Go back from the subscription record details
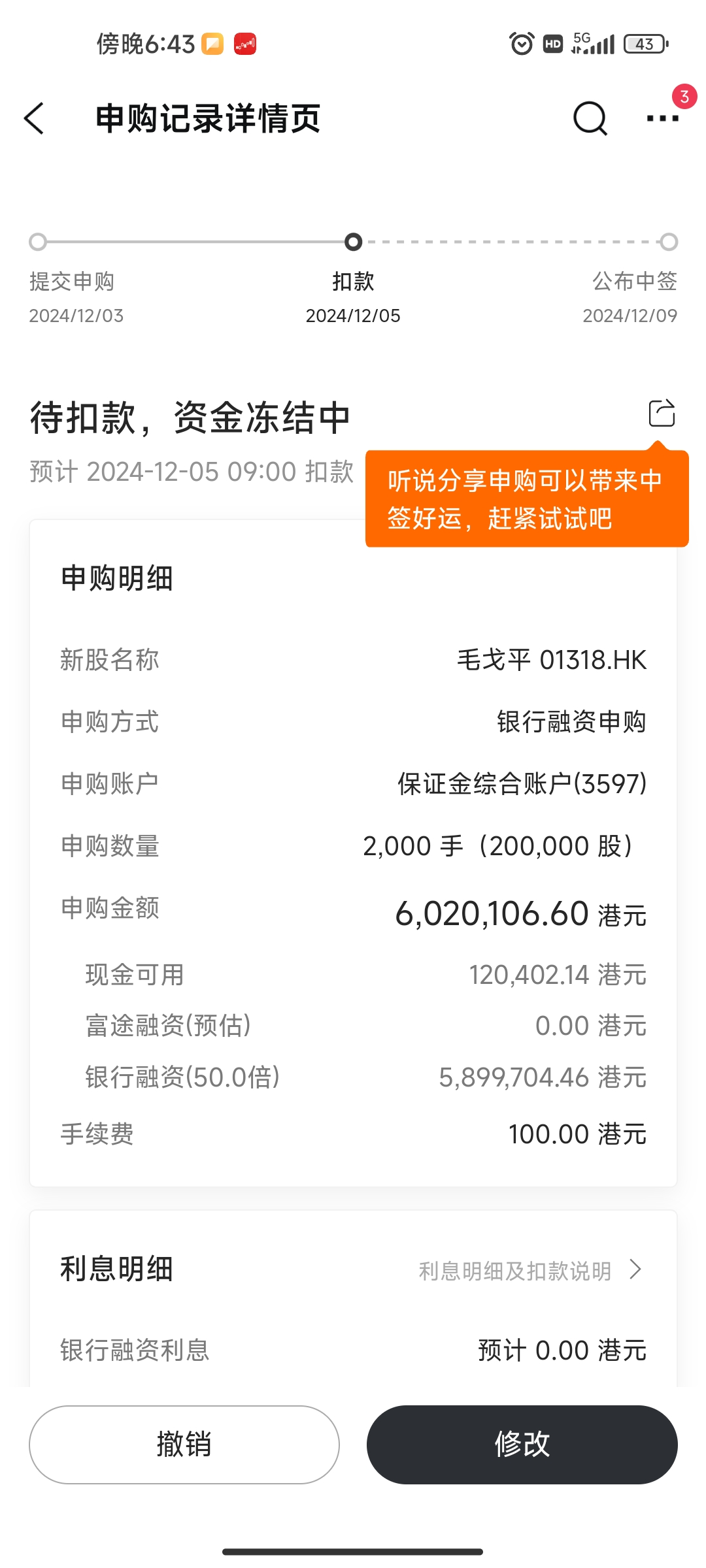 34,118
